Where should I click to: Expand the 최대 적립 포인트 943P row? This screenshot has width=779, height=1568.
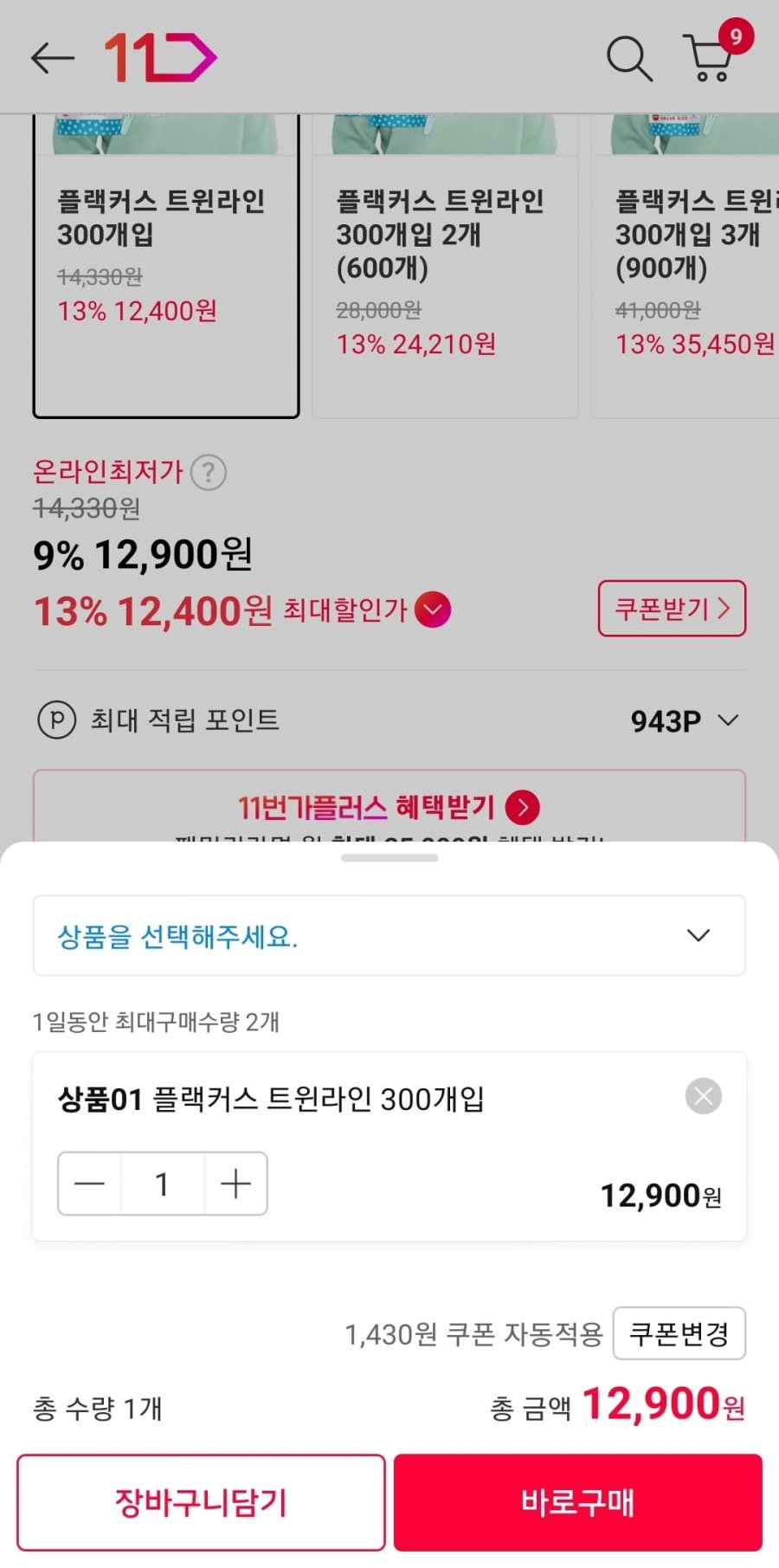tap(389, 720)
